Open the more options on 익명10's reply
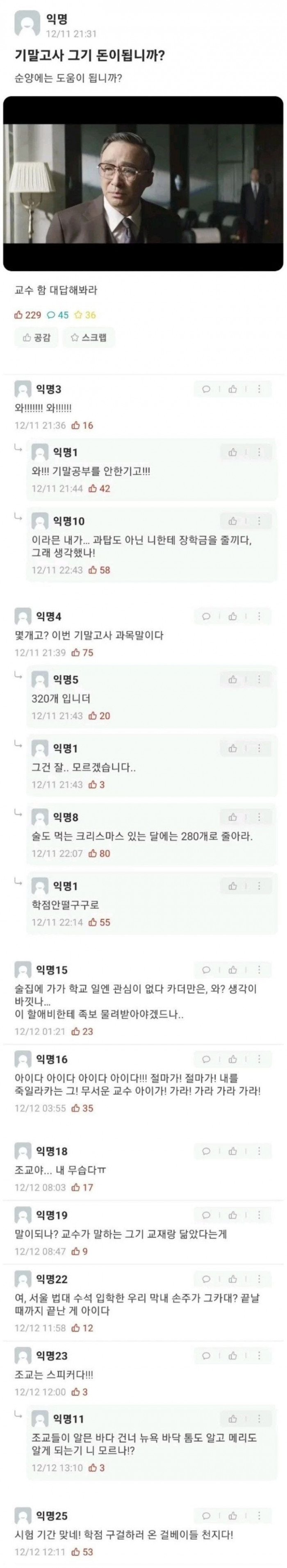This screenshot has height=1568, width=287. click(x=260, y=521)
